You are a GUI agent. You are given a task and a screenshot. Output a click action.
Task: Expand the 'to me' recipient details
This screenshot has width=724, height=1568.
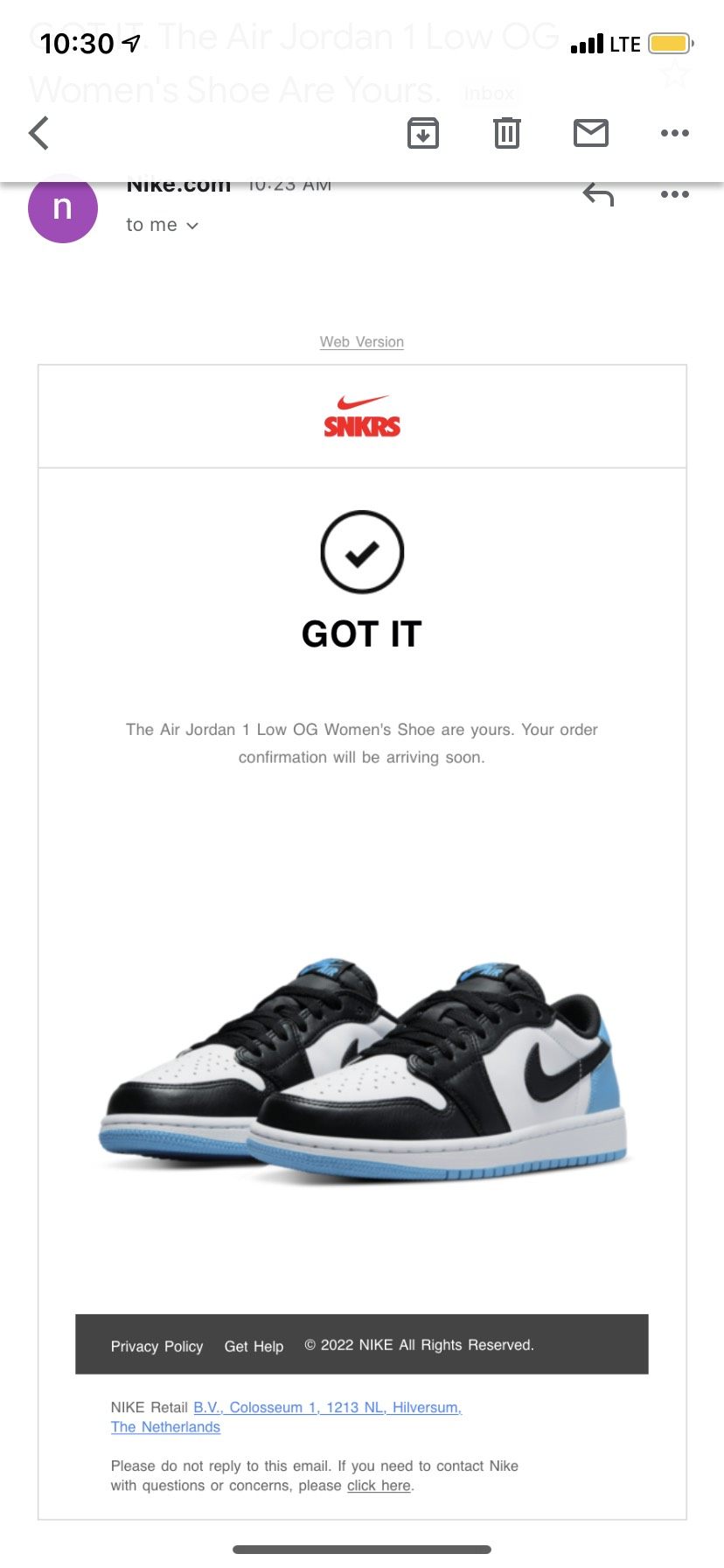(x=163, y=225)
